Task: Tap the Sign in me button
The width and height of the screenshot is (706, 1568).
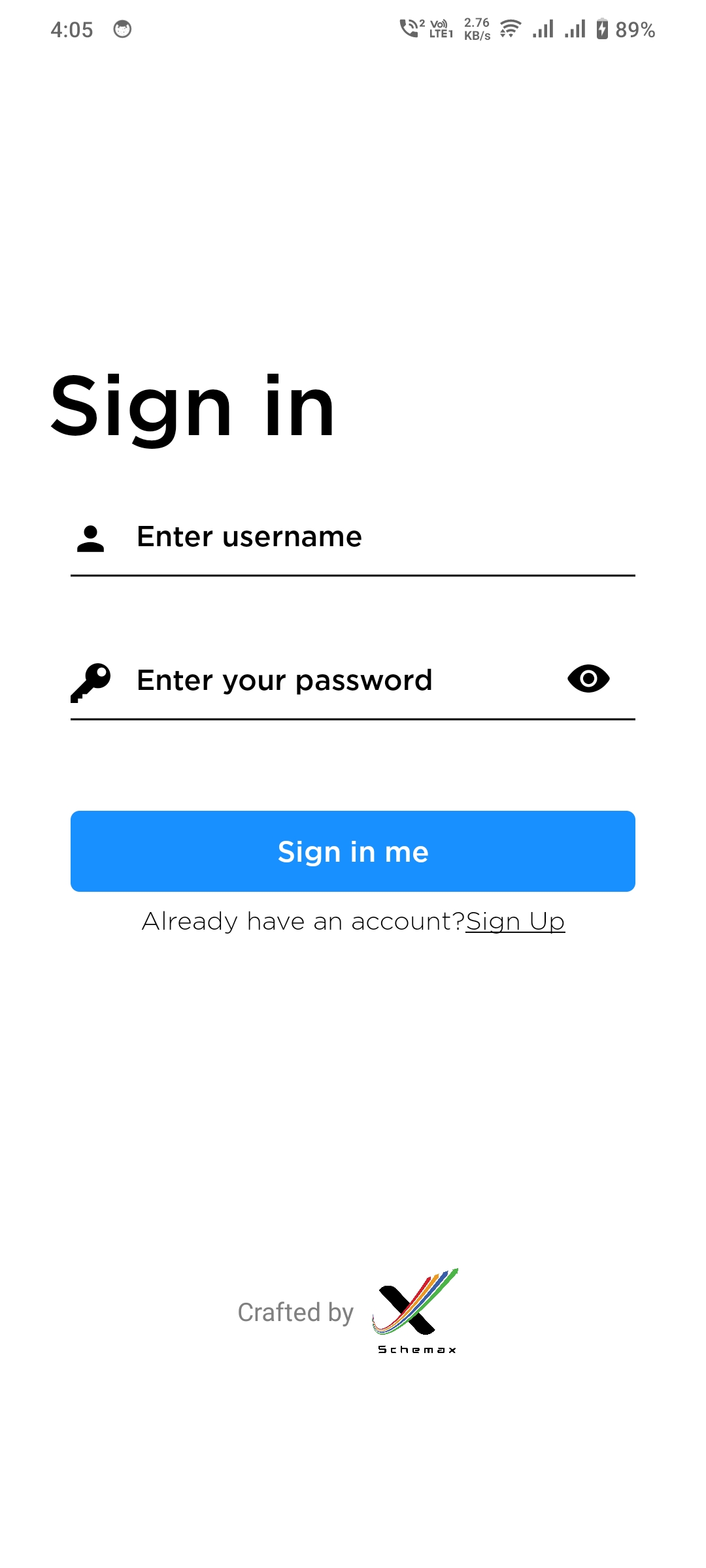Action: (353, 851)
